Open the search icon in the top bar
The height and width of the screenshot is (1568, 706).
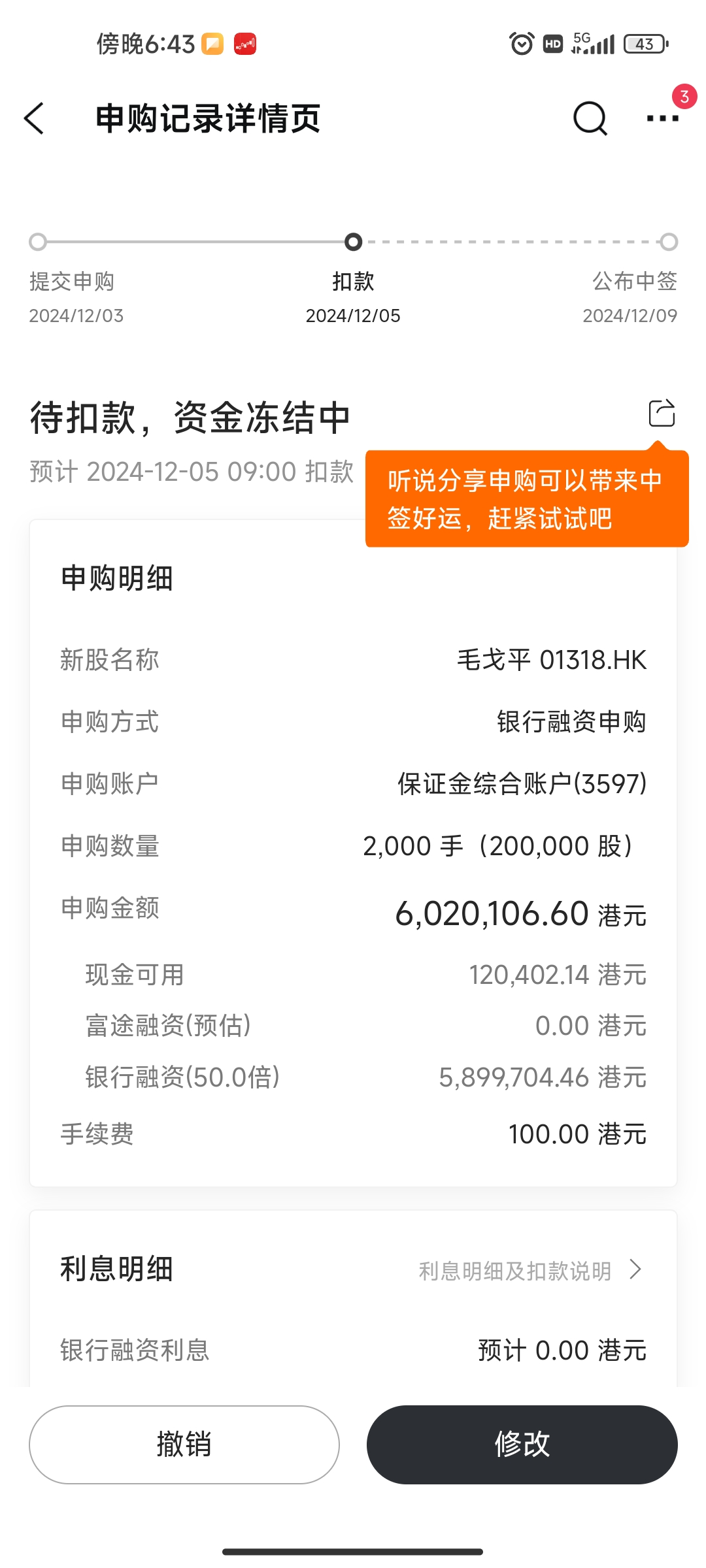pos(590,118)
